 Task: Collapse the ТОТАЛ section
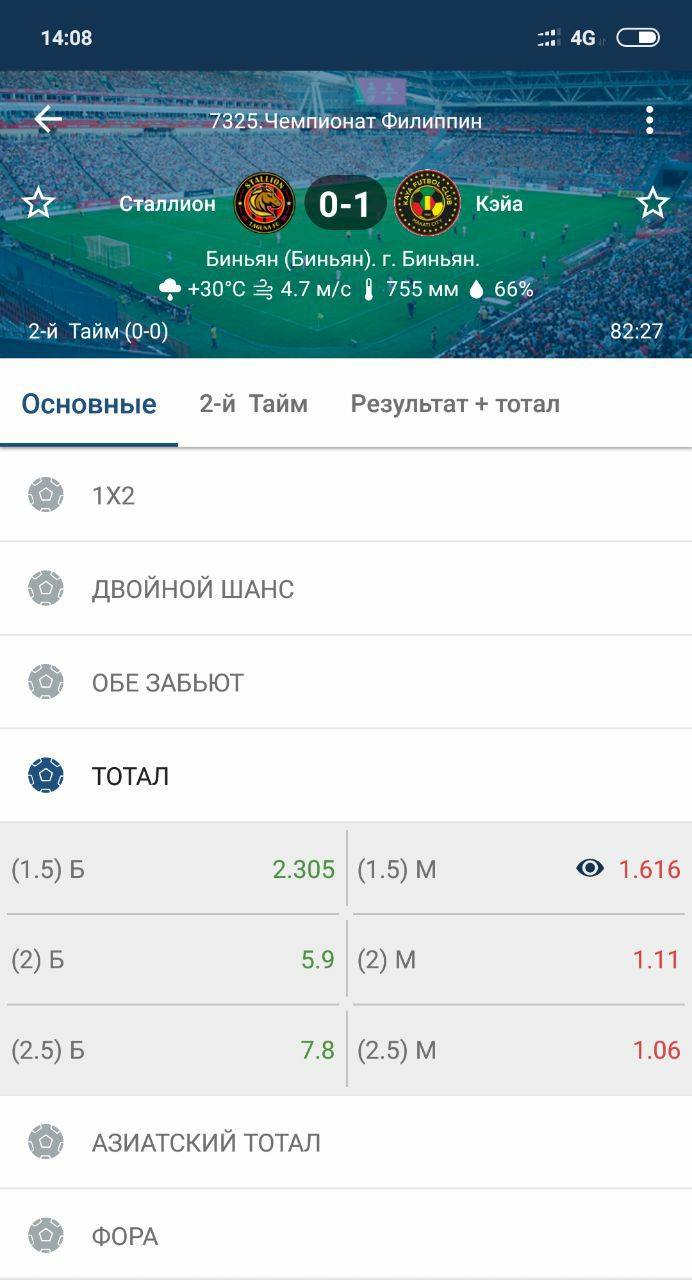click(x=346, y=776)
